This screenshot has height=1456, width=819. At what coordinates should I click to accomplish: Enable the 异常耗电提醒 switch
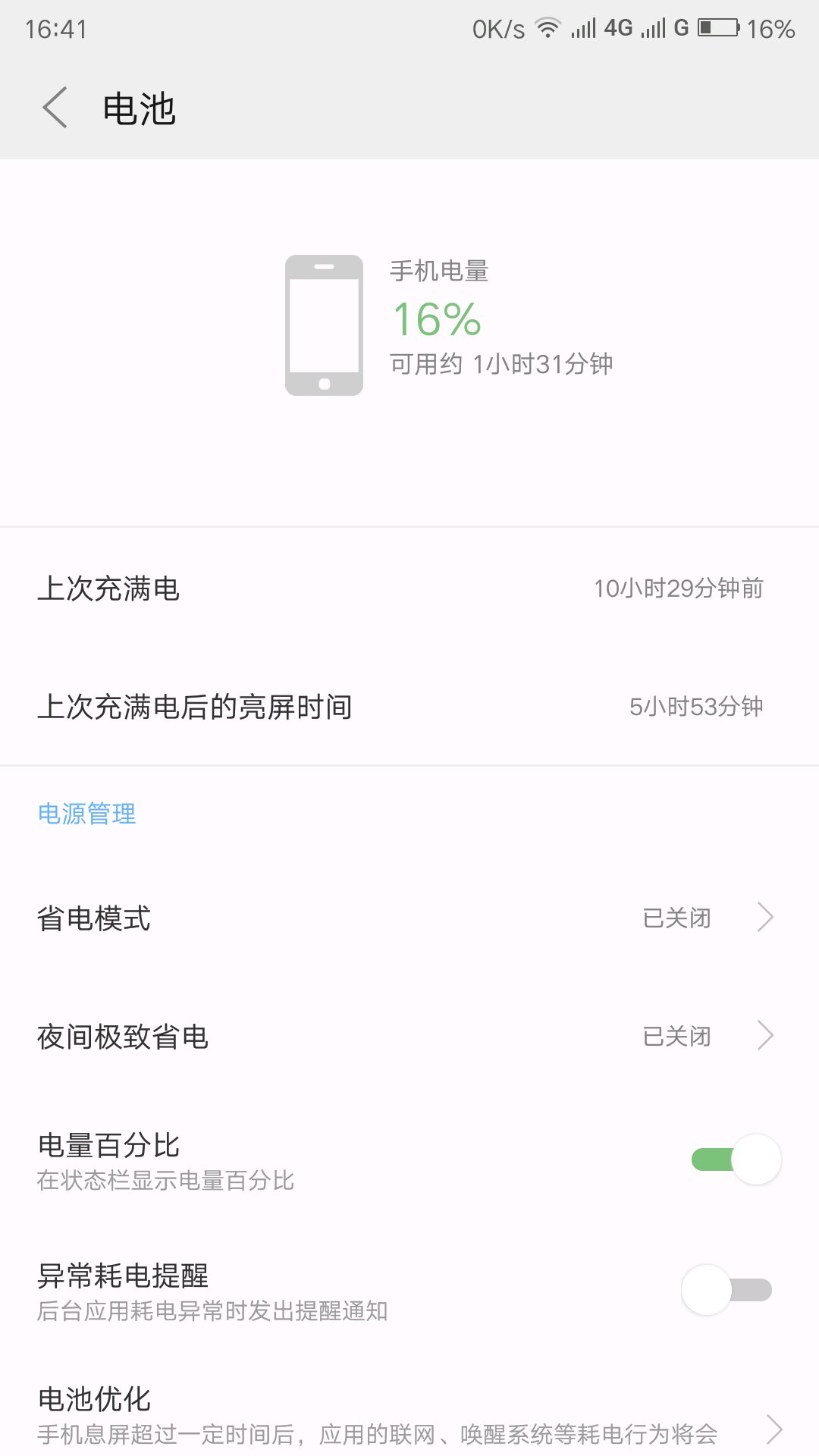[726, 1289]
